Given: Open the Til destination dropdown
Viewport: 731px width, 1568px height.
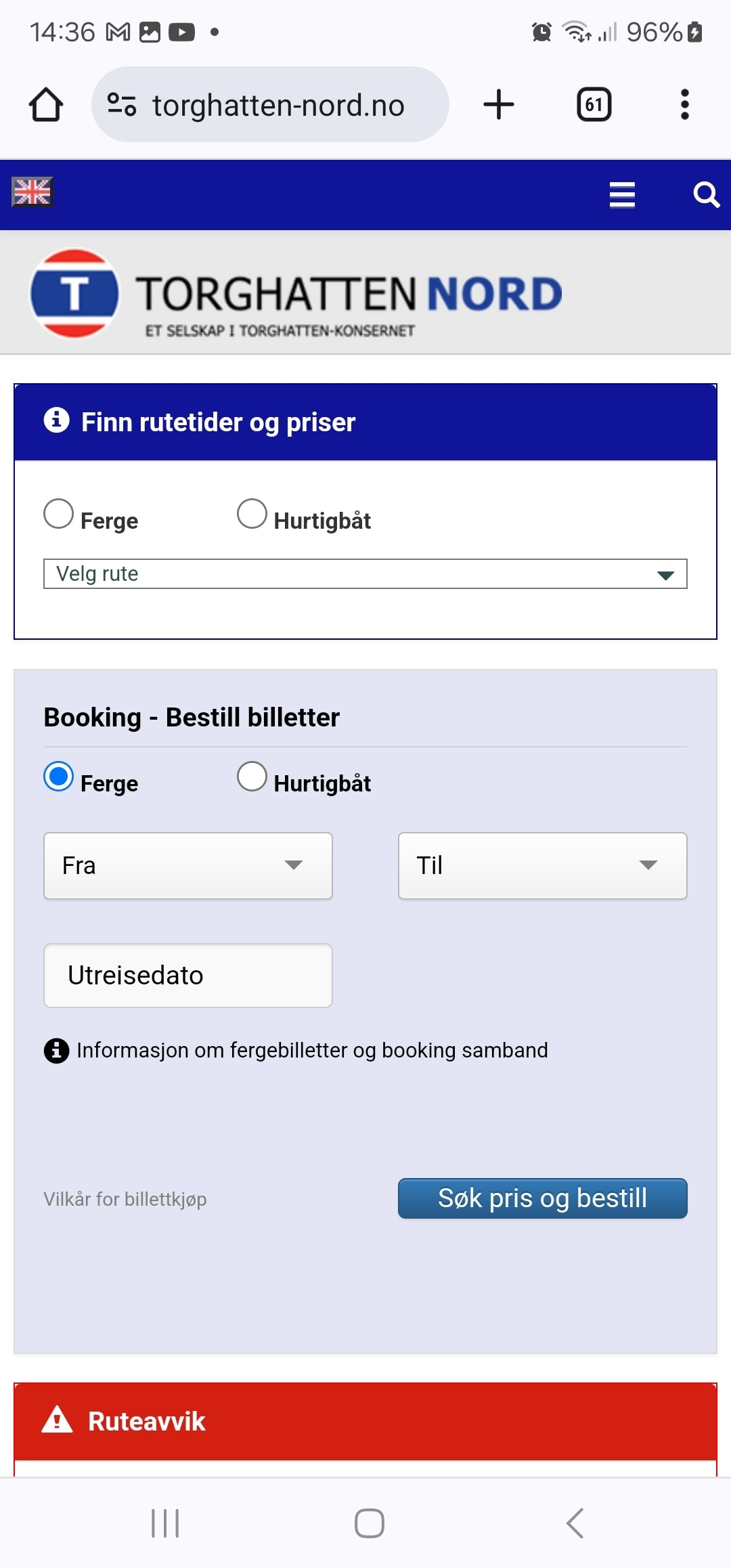Looking at the screenshot, I should coord(543,866).
